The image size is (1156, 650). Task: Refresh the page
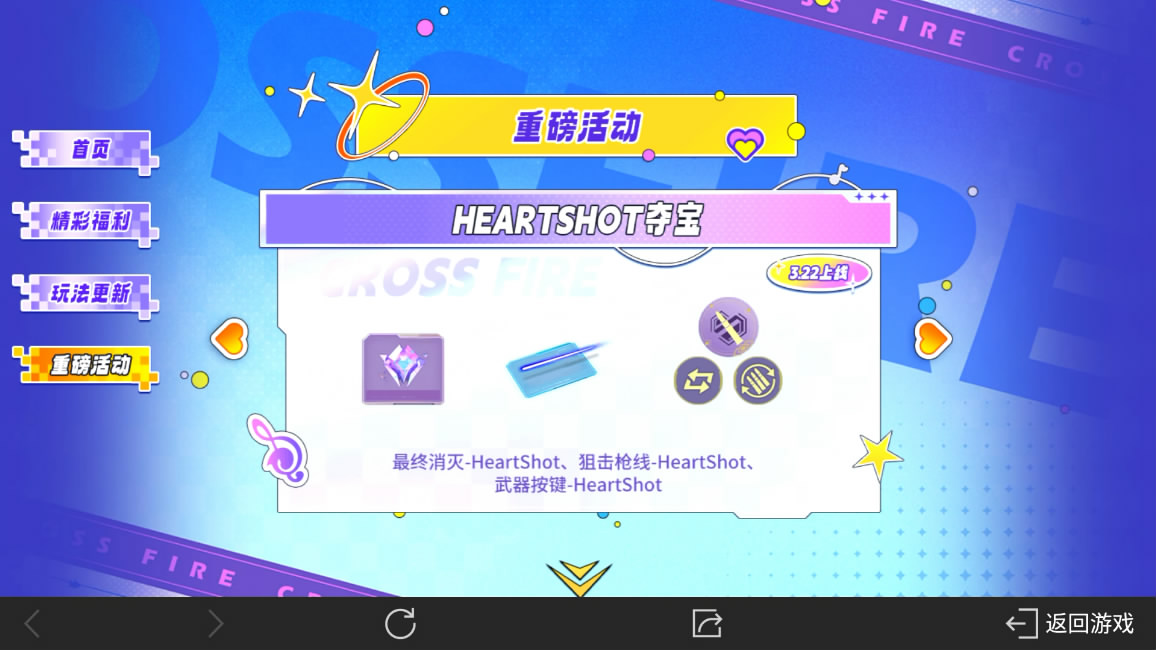pos(400,624)
